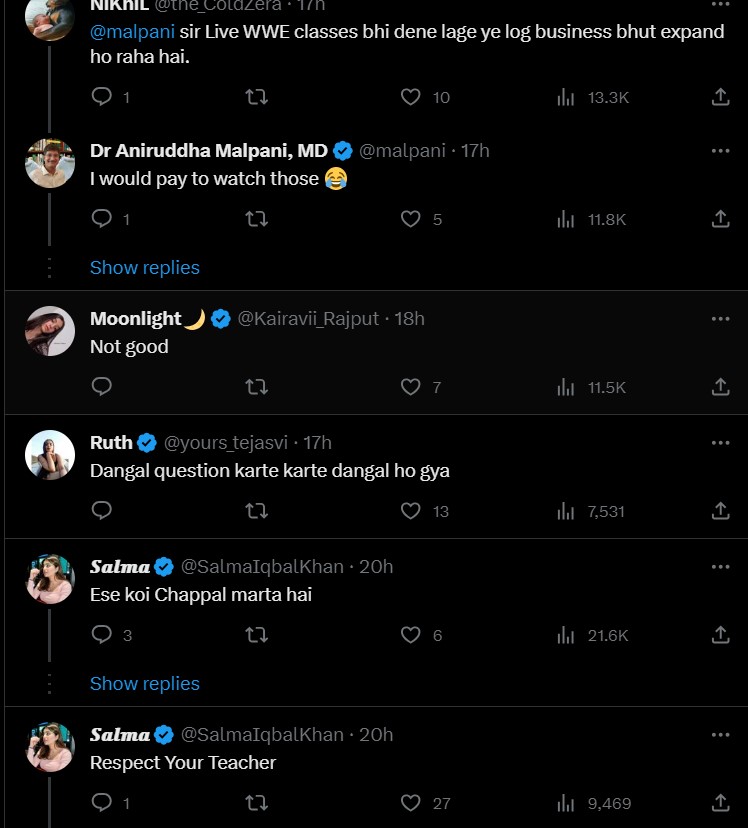Repost Dr Aniruddha Malpani's reply
Viewport: 748px width, 828px height.
(256, 219)
